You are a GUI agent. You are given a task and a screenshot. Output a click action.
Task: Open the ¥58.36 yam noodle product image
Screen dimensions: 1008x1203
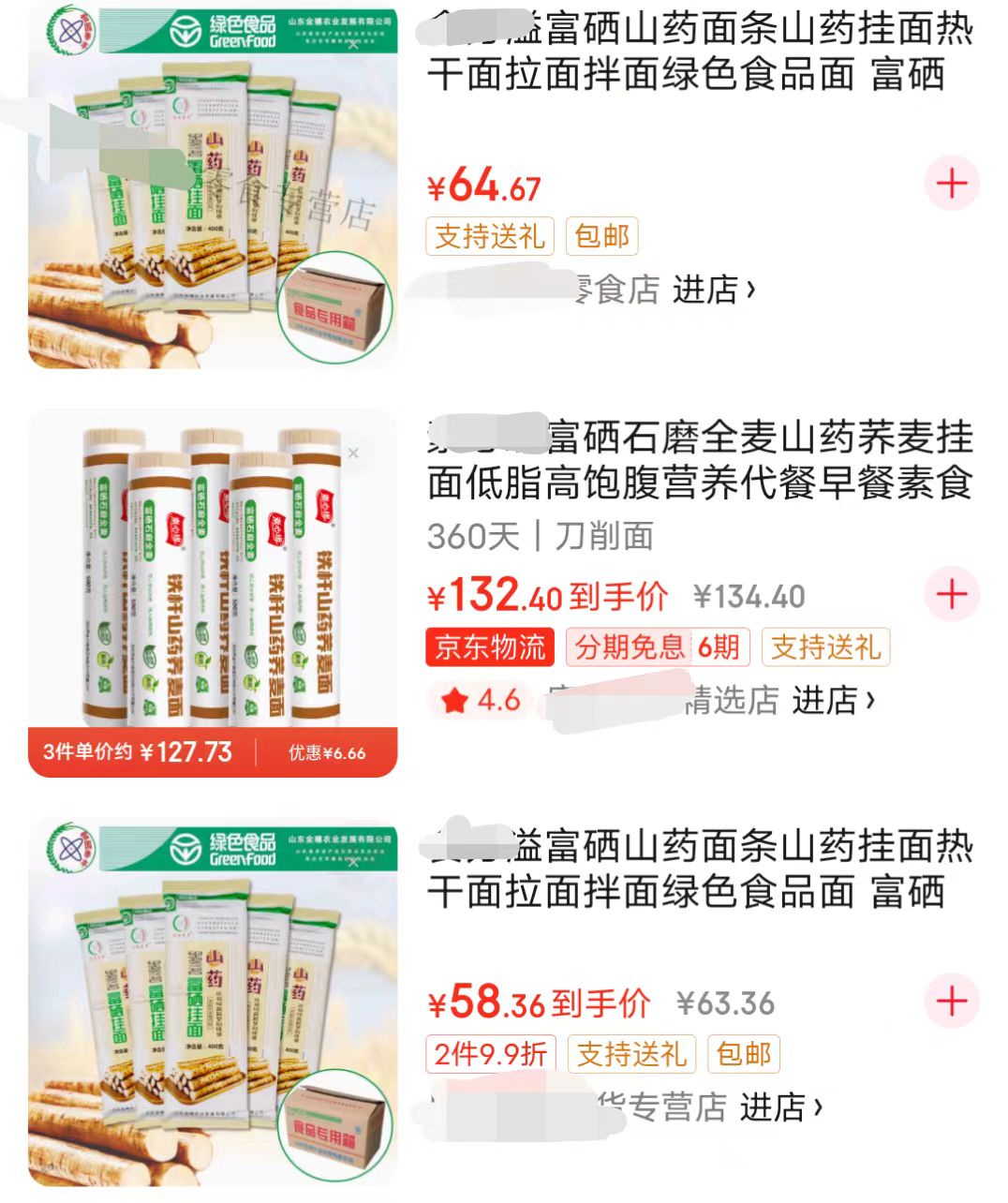coord(213,1012)
